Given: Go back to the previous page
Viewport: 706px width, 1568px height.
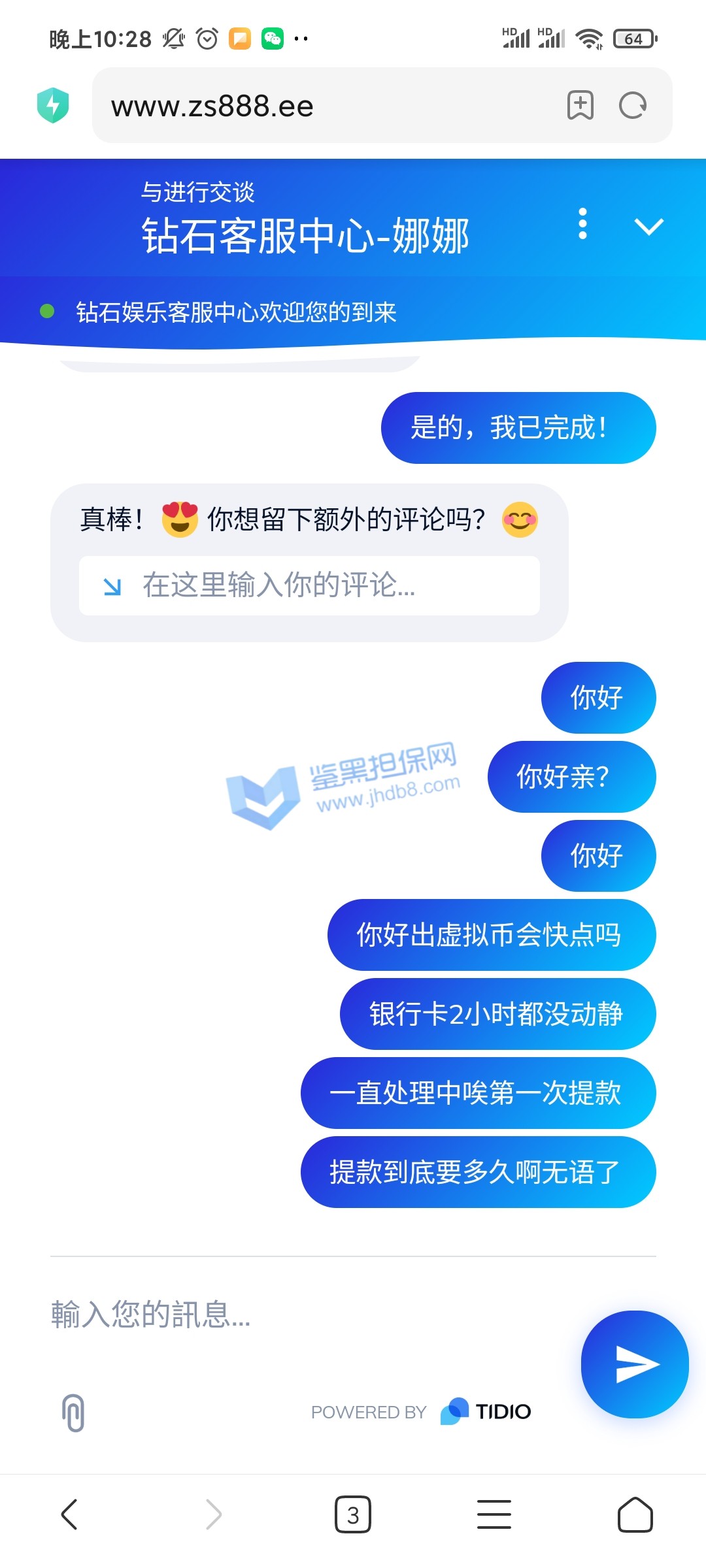Looking at the screenshot, I should point(69,1514).
